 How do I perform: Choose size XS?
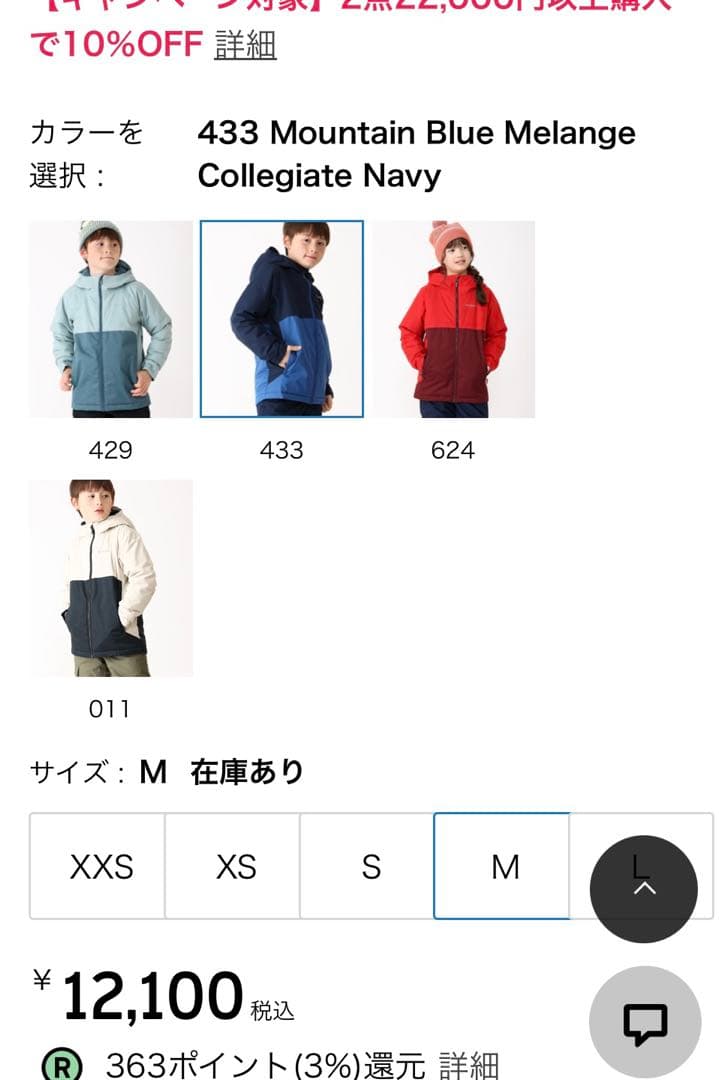235,866
